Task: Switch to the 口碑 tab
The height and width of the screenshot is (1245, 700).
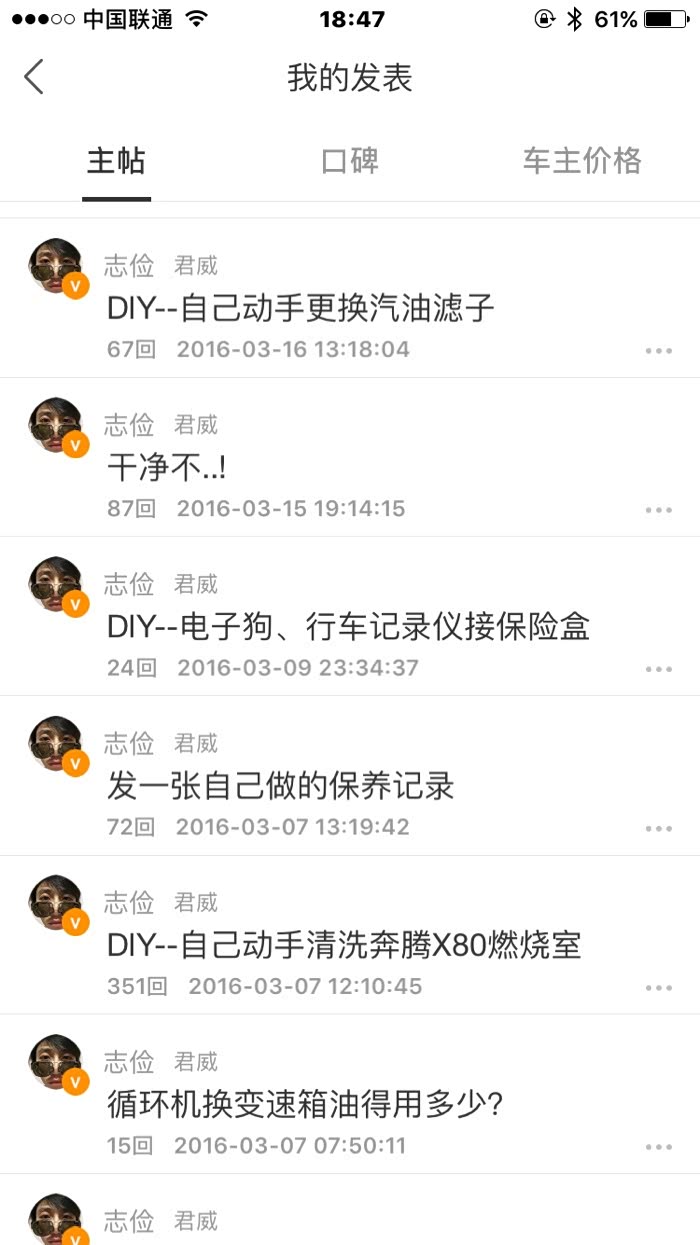Action: (x=350, y=161)
